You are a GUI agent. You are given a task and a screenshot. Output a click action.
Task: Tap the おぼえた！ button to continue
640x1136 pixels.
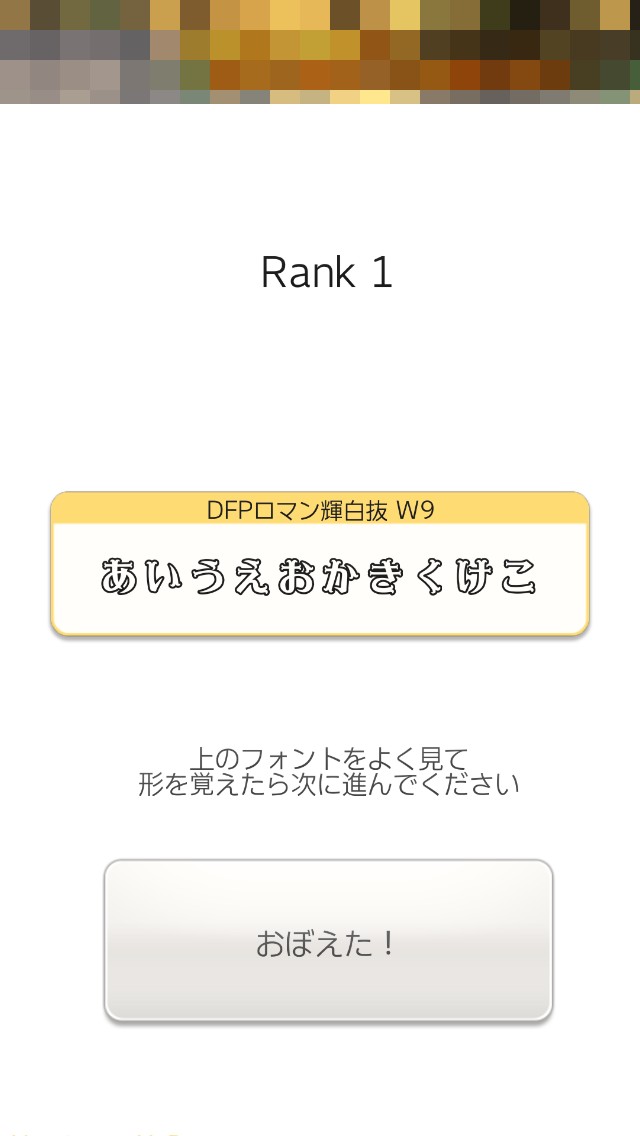[x=328, y=940]
